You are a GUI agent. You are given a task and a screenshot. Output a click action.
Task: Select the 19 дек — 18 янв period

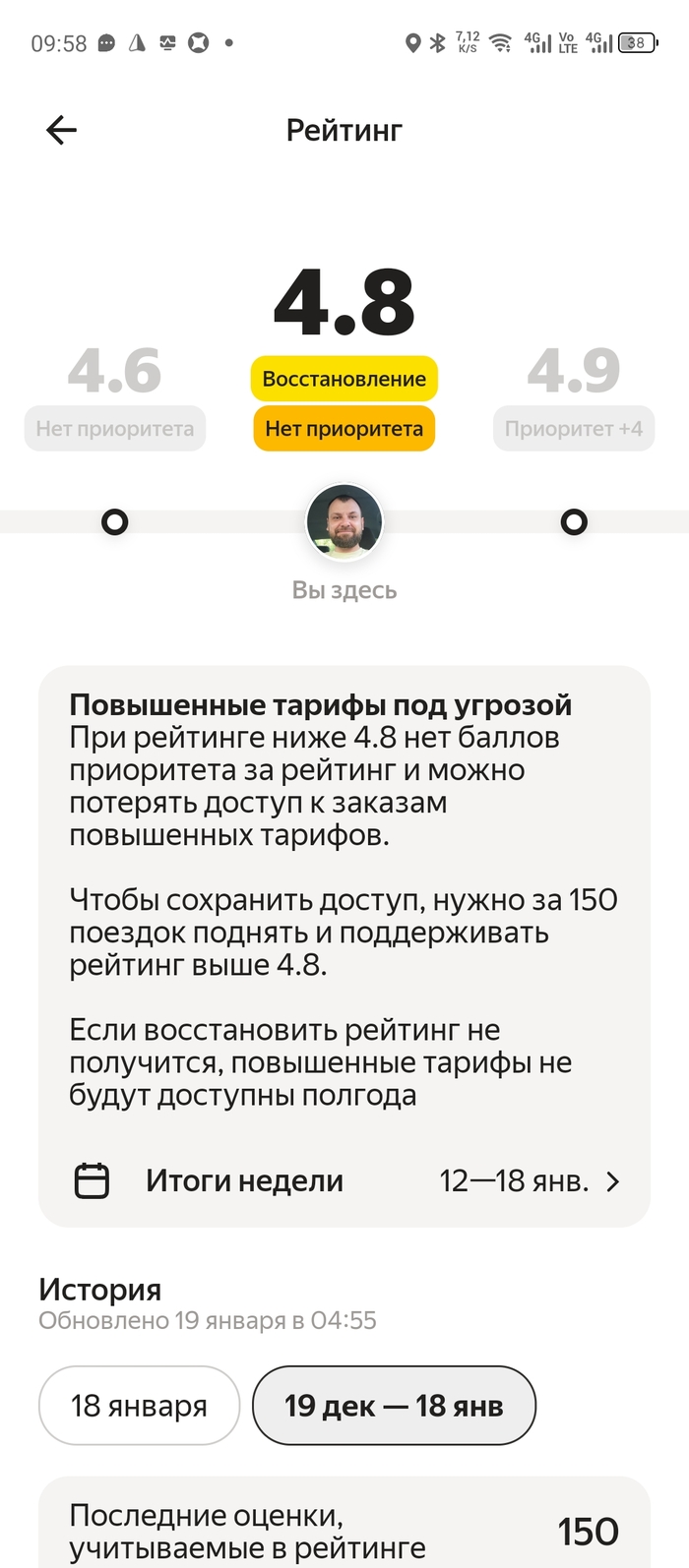(394, 1406)
